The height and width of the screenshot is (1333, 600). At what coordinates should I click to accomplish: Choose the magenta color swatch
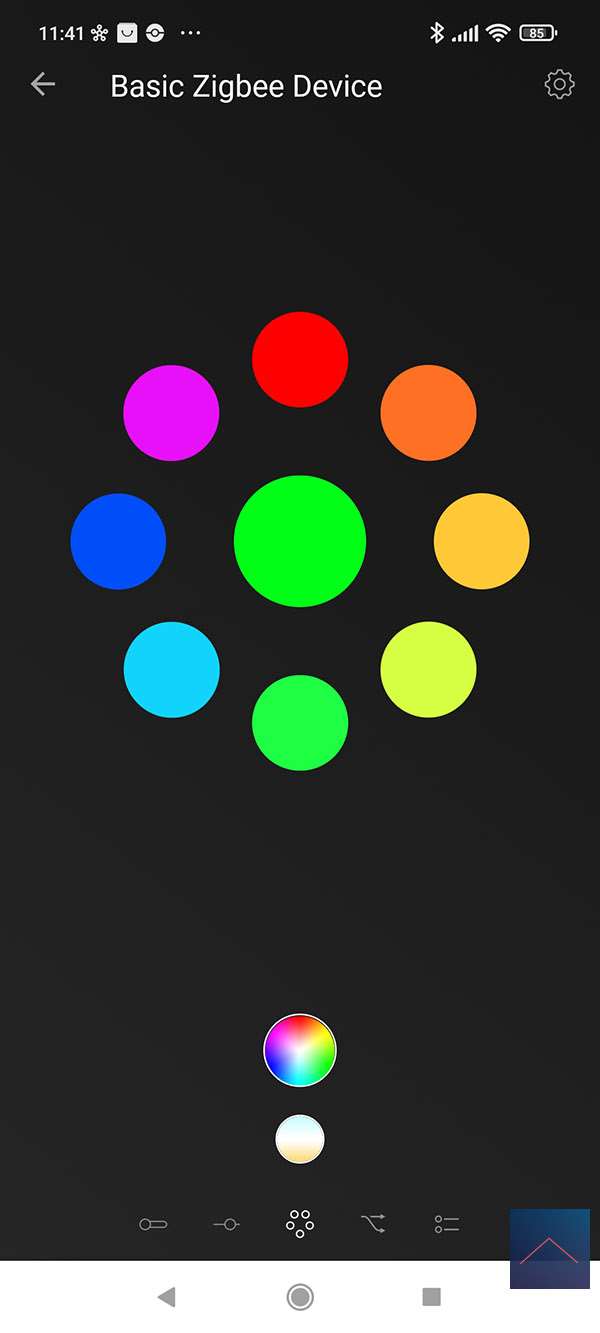[171, 413]
